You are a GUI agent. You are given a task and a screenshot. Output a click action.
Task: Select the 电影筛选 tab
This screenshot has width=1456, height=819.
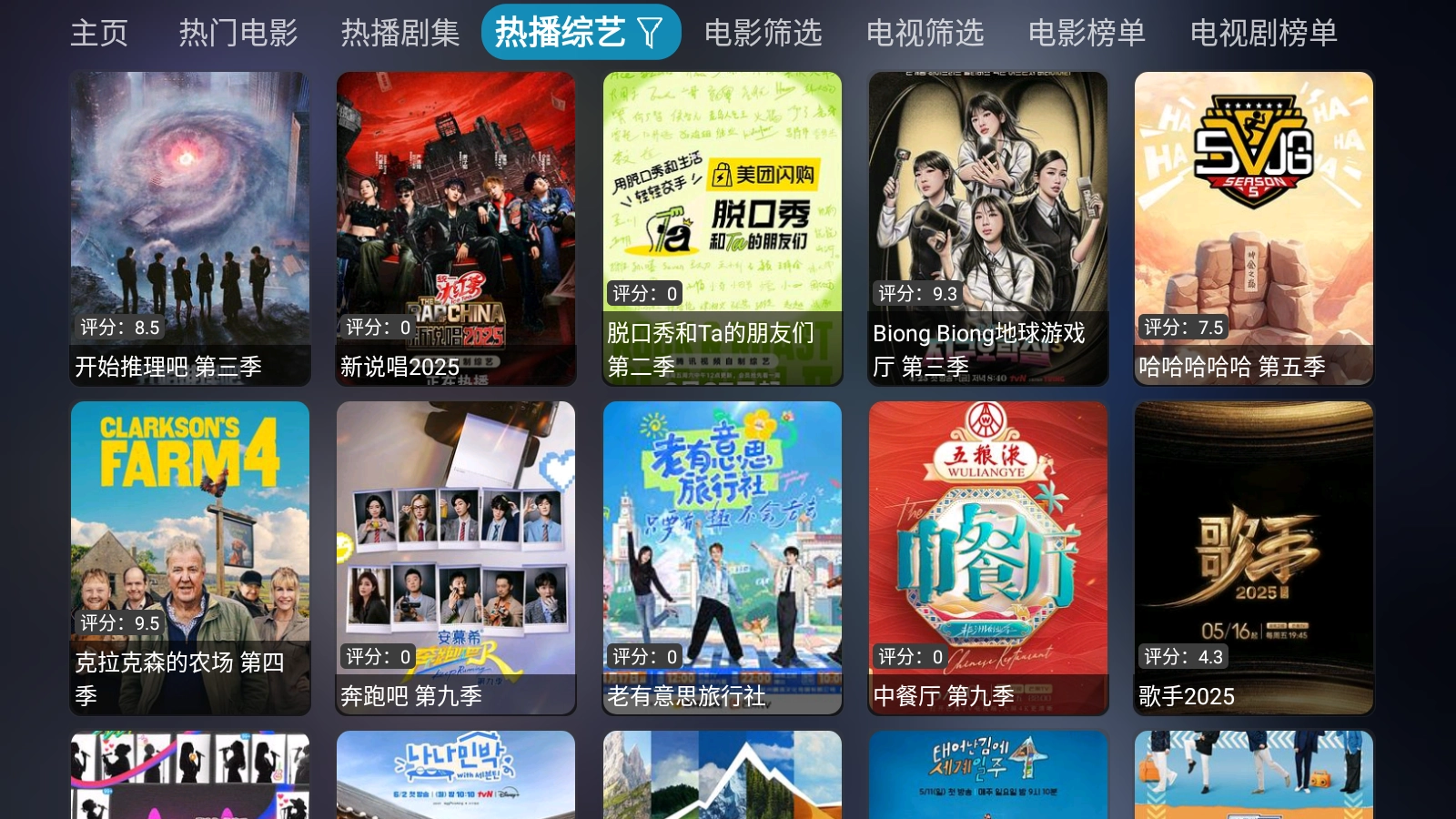pos(763,33)
